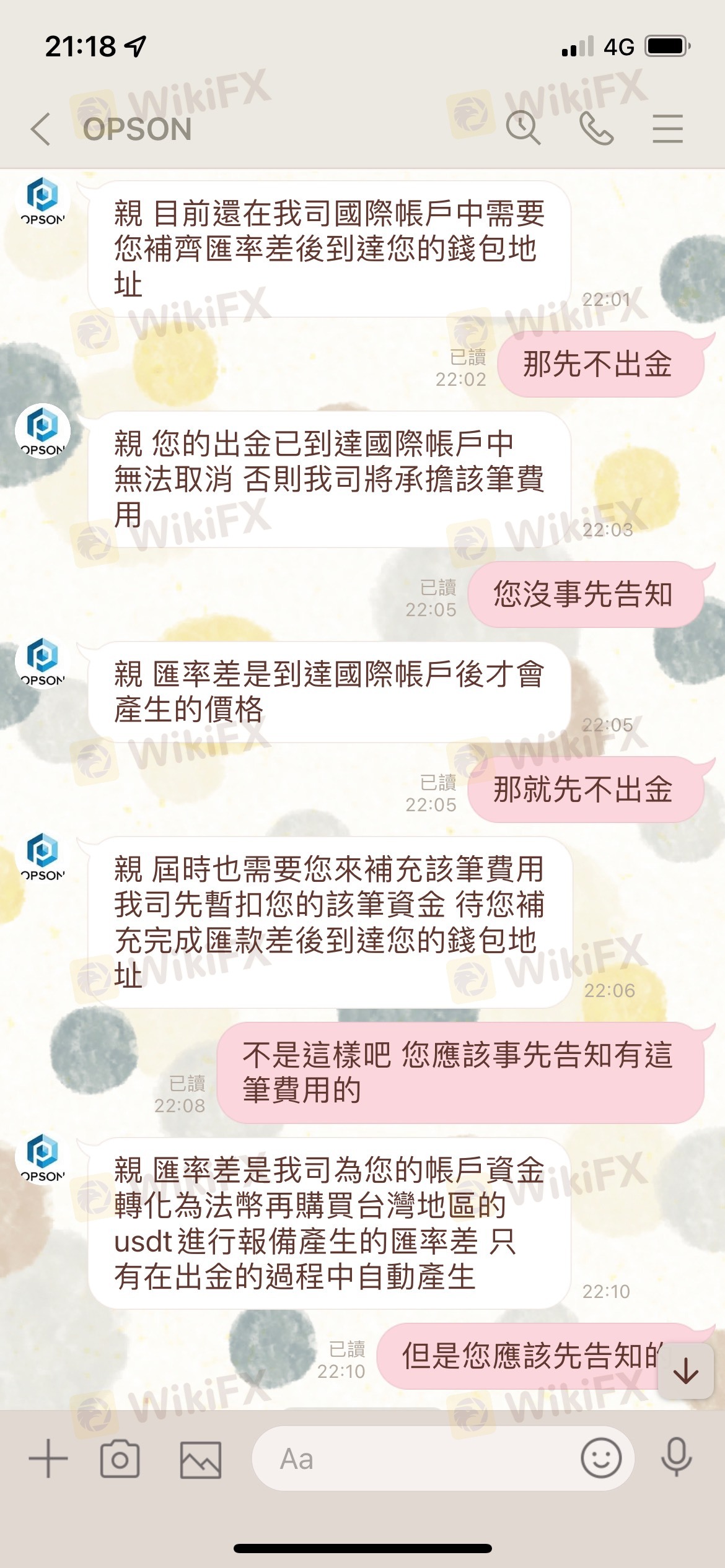The image size is (725, 1568).
Task: Pick an image from the gallery
Action: point(200,1460)
